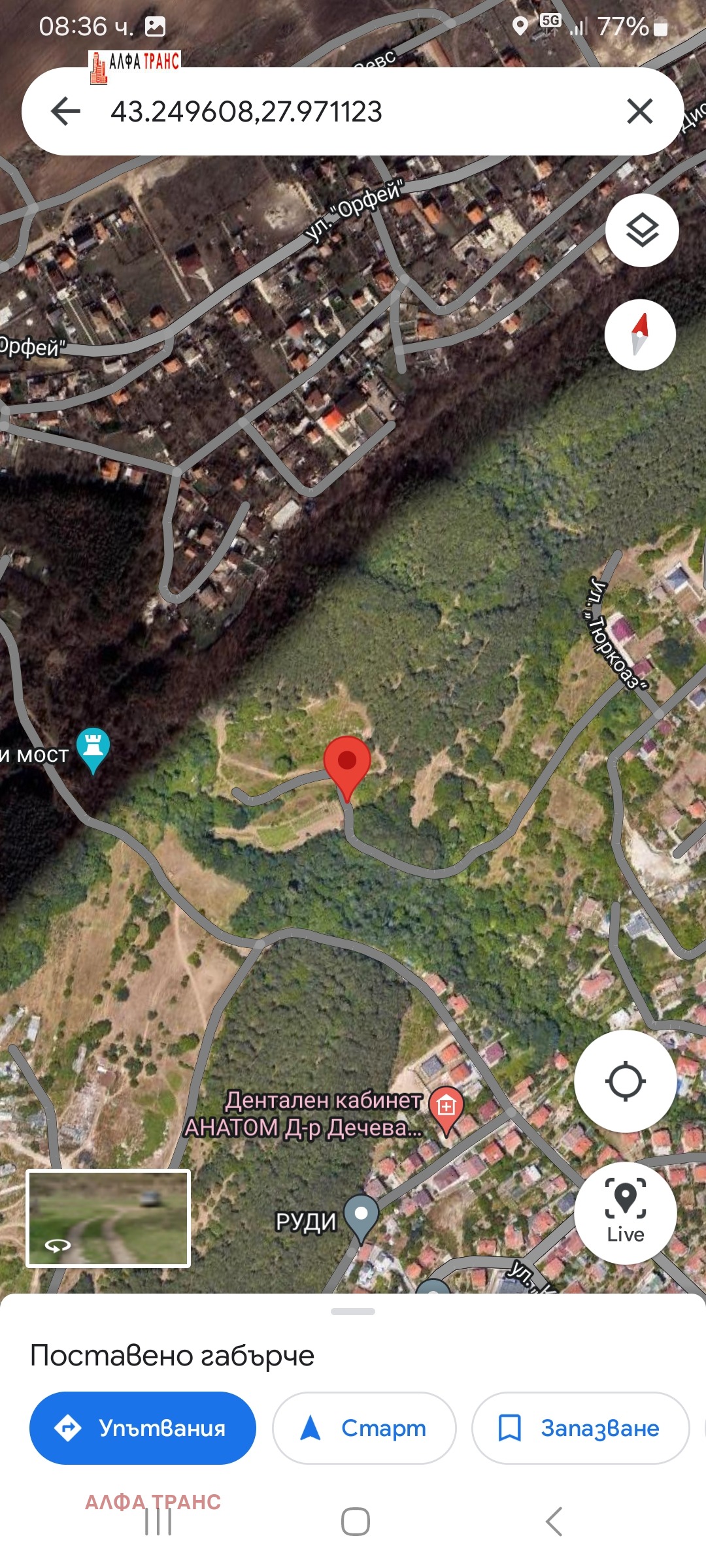Image resolution: width=706 pixels, height=1568 pixels.
Task: Go back using the search bar arrow
Action: [x=65, y=111]
